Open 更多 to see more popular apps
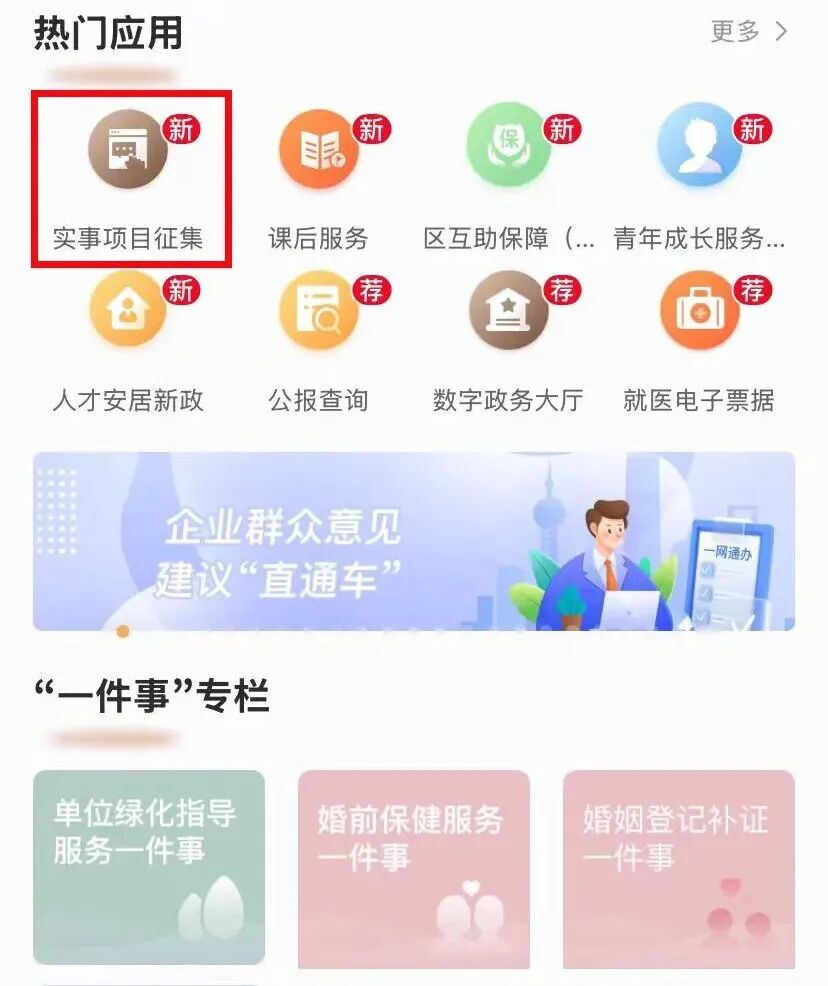Screen dimensions: 828x986 point(748,32)
